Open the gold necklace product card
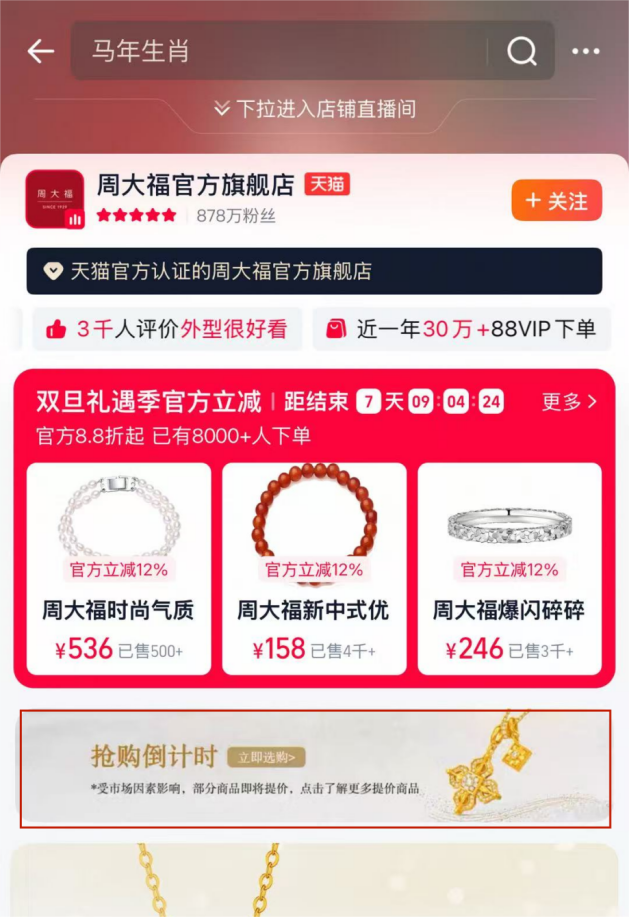629x917 pixels. pos(314,882)
